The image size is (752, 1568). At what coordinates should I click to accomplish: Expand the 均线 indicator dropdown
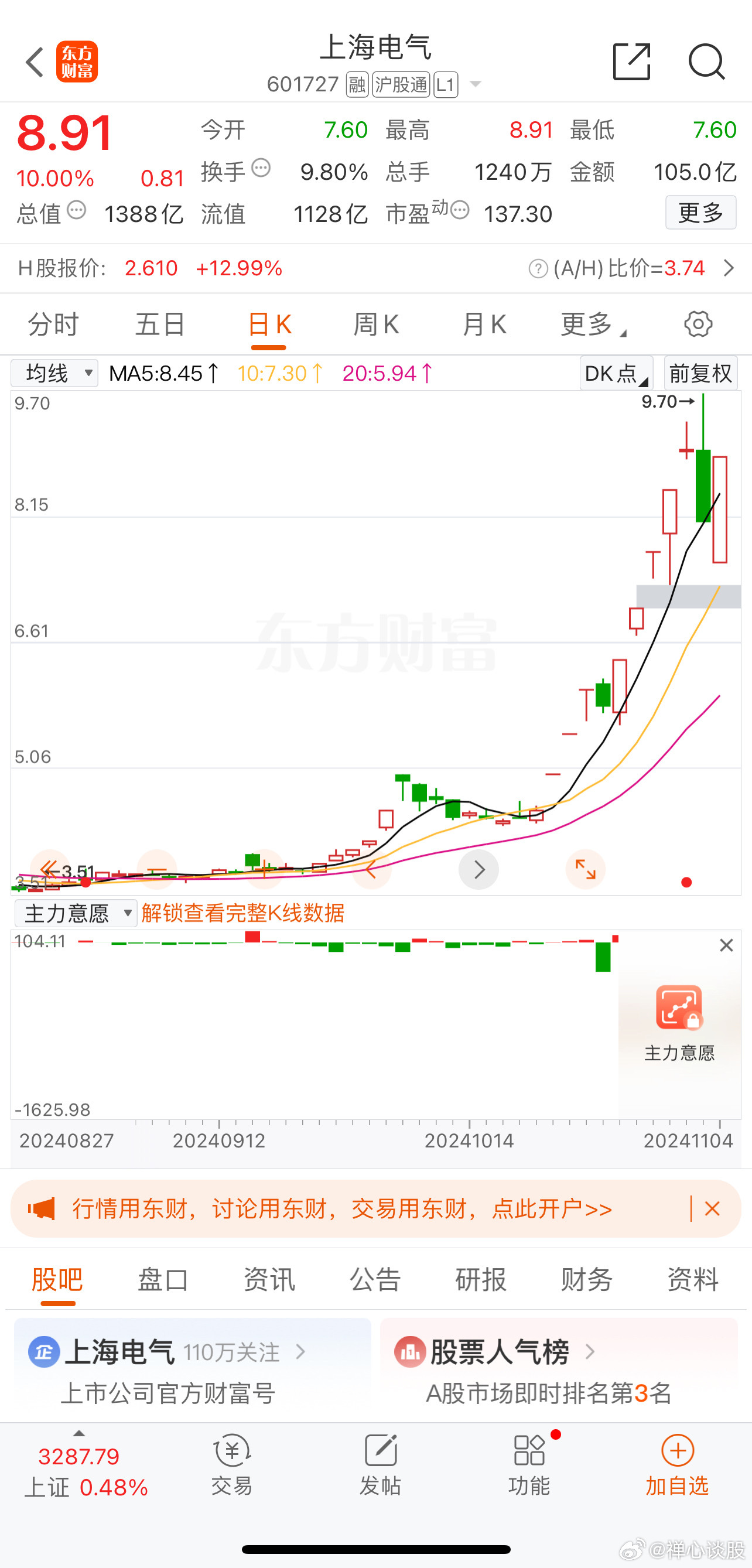pyautogui.click(x=54, y=373)
